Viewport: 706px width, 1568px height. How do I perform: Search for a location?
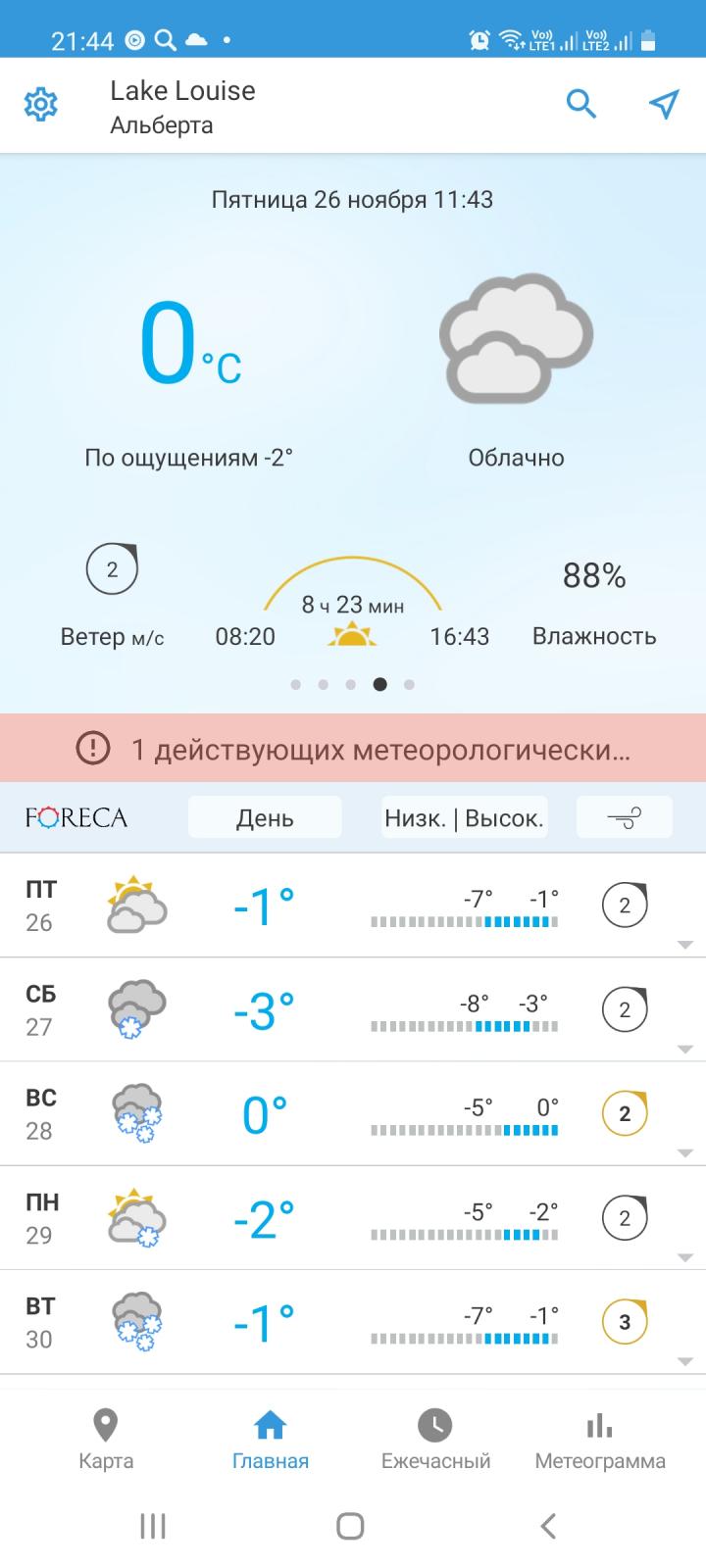(581, 103)
